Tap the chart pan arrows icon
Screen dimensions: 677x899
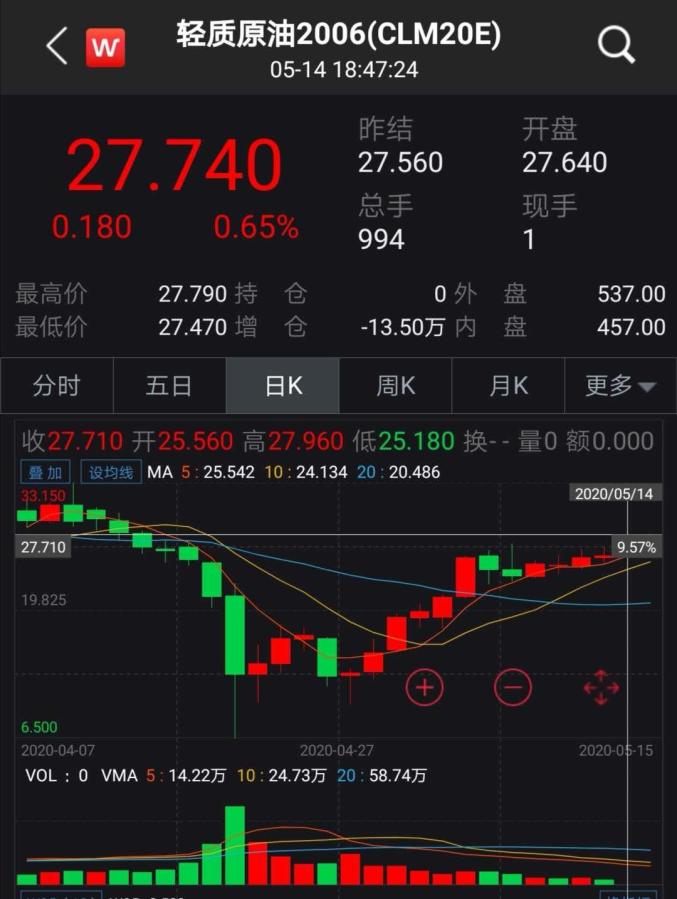pos(601,687)
